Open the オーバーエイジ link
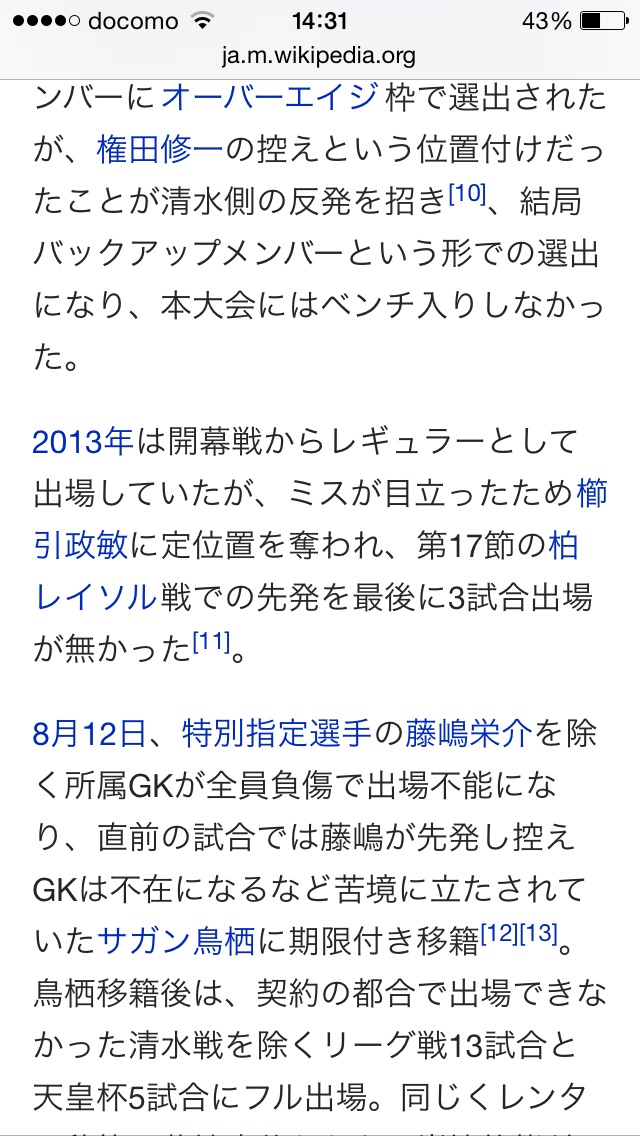The image size is (640, 1136). point(269,98)
